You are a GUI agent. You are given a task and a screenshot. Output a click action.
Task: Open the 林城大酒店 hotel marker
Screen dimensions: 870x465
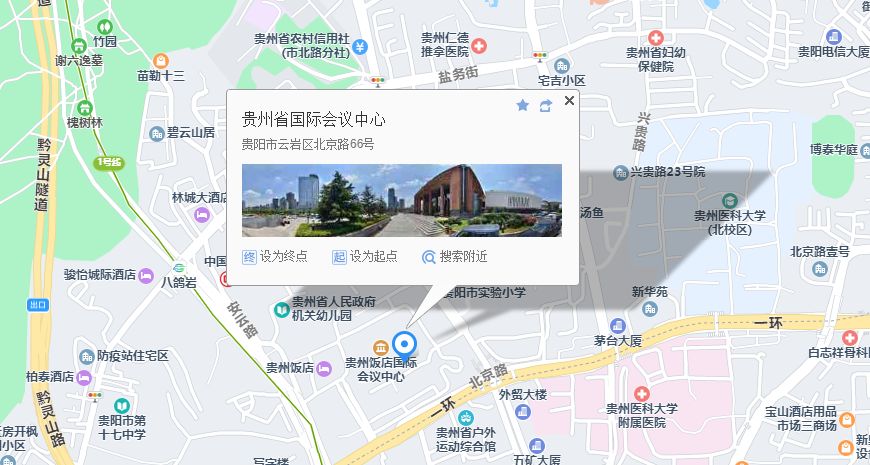[x=204, y=213]
